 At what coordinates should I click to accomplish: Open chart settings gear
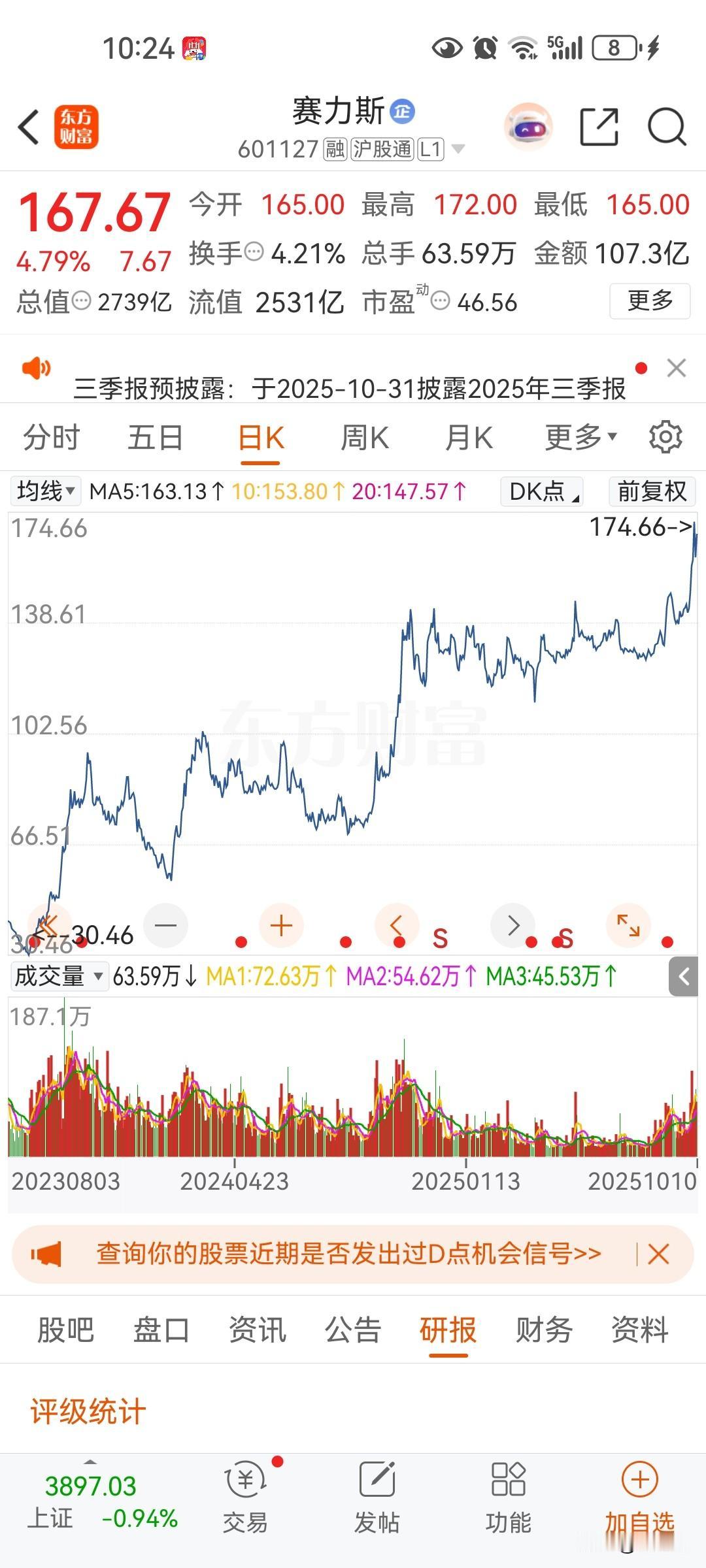[665, 437]
